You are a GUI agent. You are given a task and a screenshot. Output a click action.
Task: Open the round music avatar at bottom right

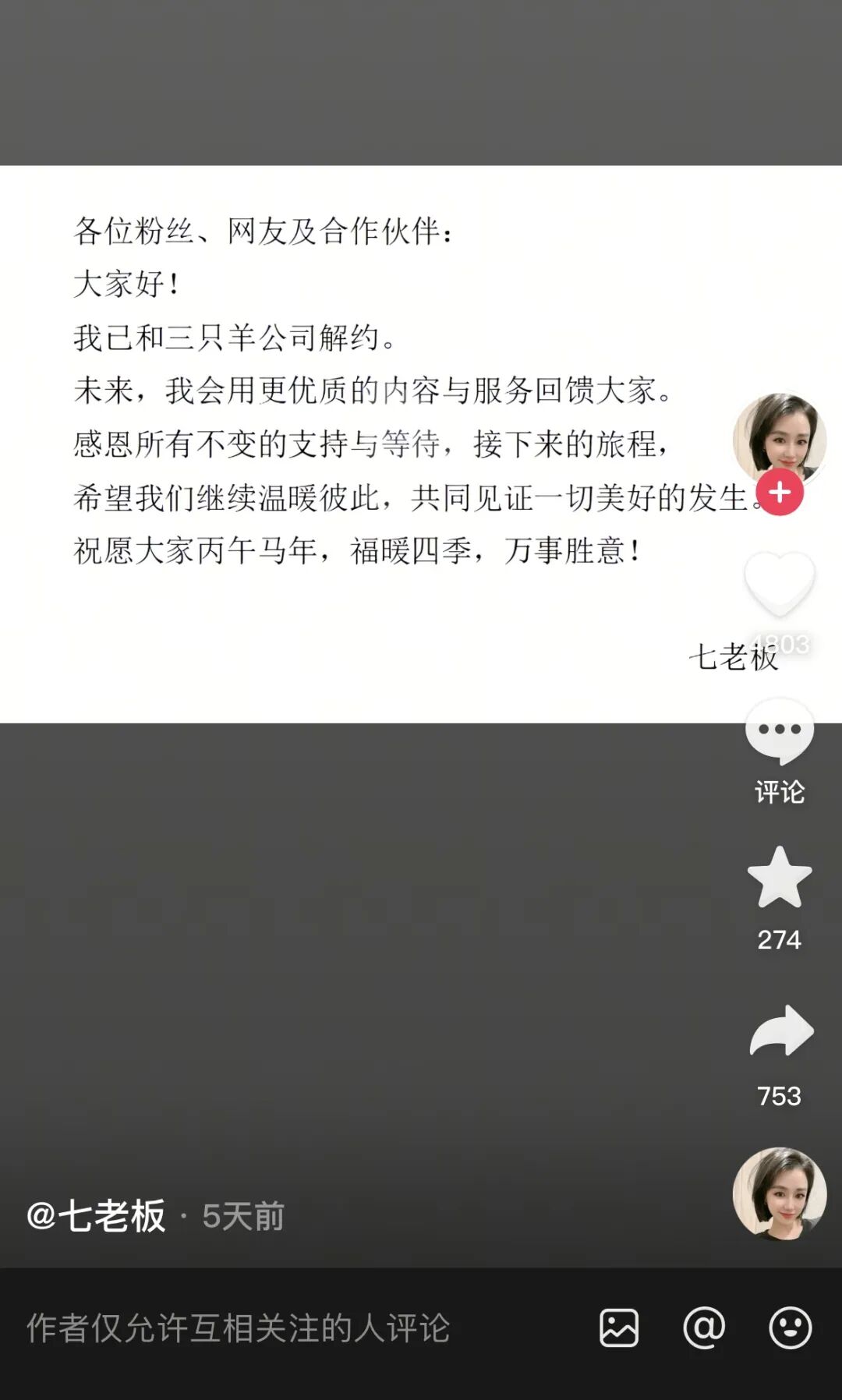click(x=780, y=1193)
